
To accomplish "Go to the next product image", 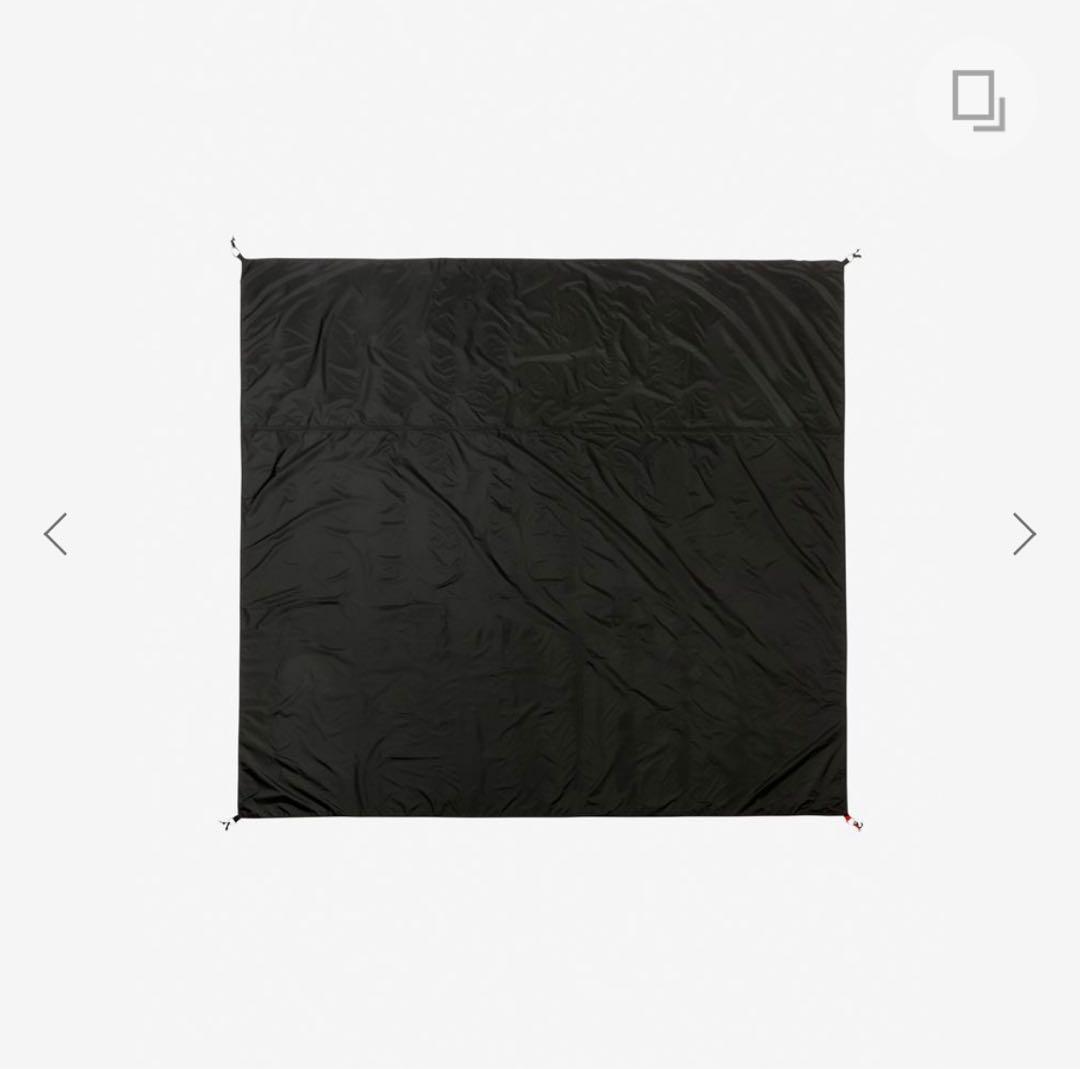I will [x=1023, y=534].
